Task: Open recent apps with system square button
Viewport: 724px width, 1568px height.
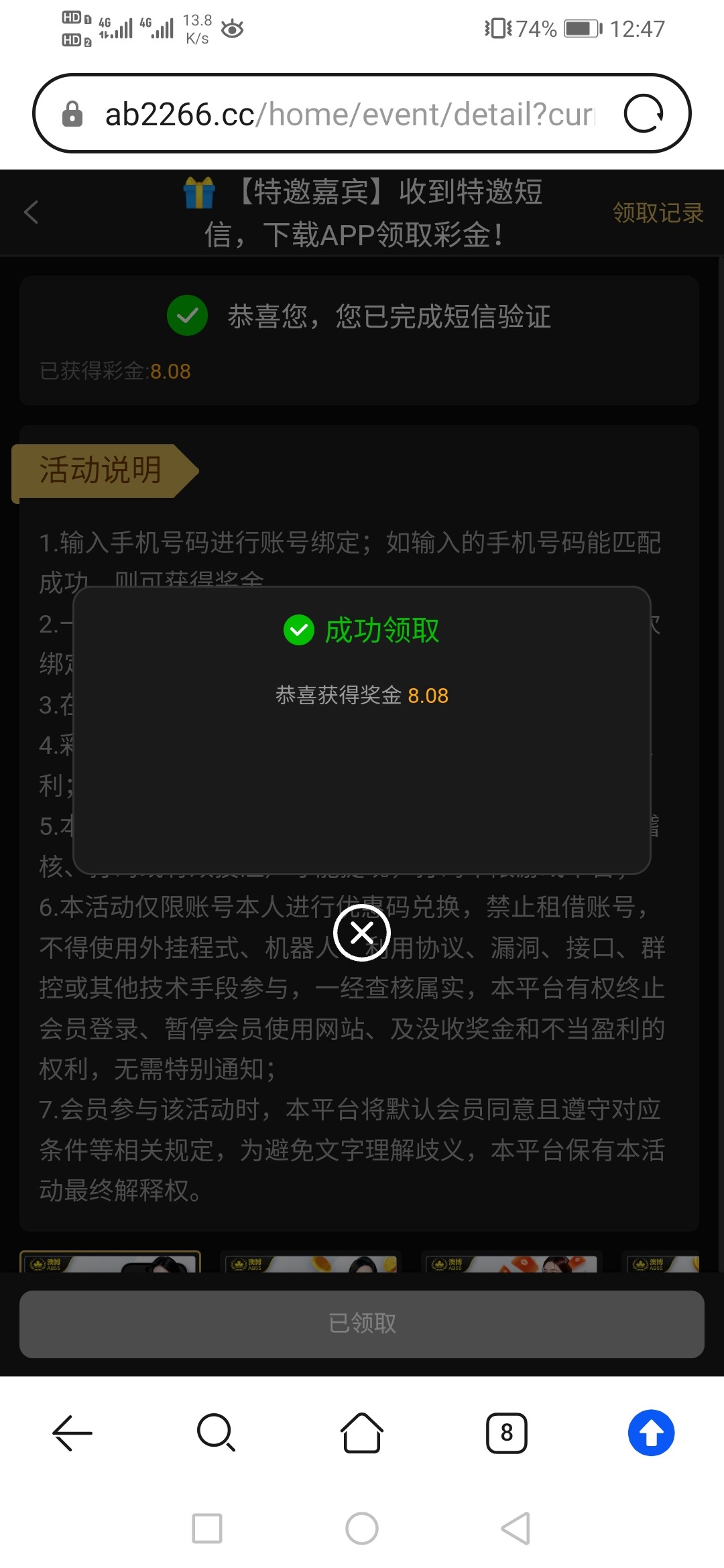Action: (207, 1528)
